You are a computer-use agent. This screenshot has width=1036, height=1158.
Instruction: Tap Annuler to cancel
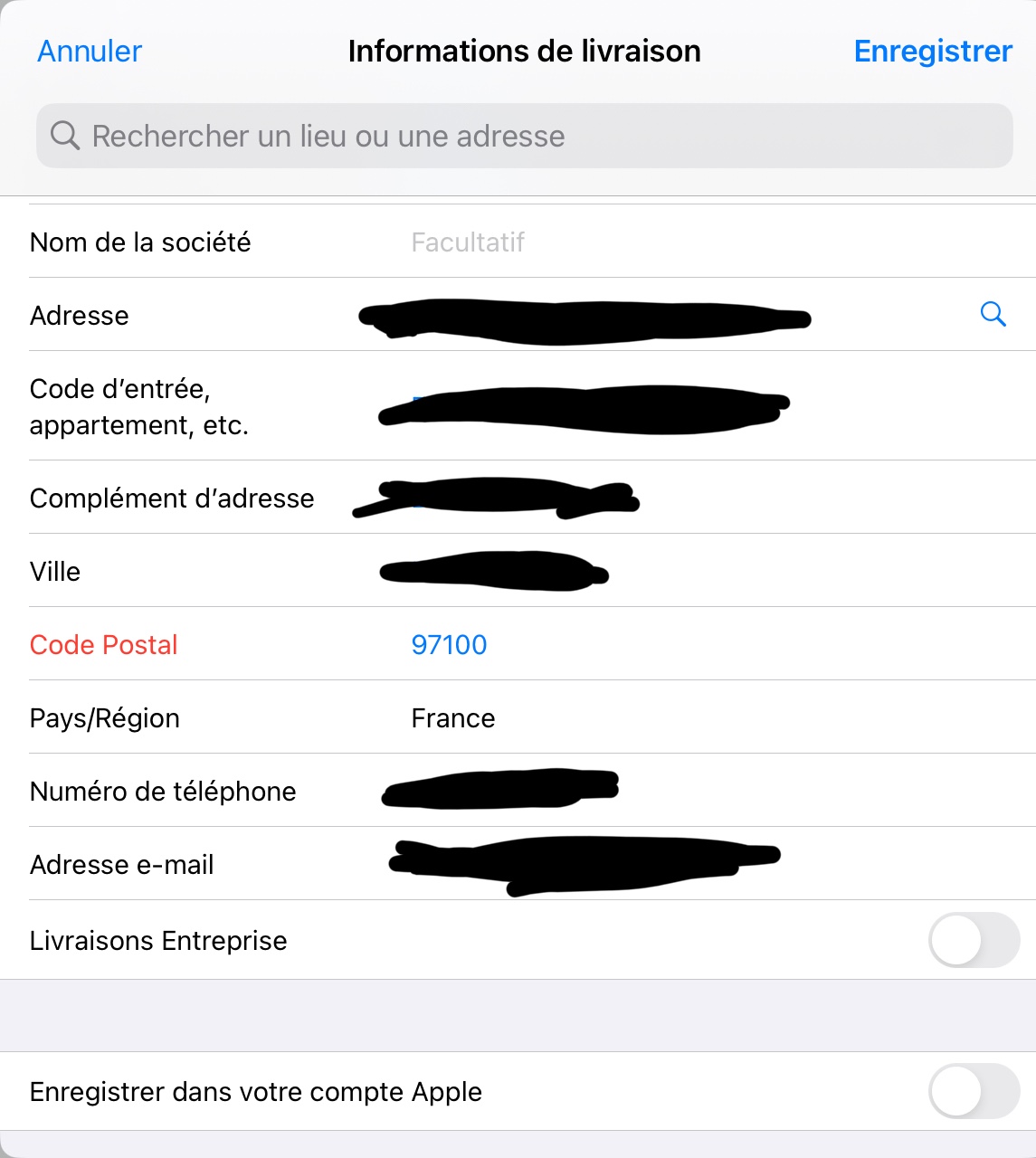coord(90,52)
